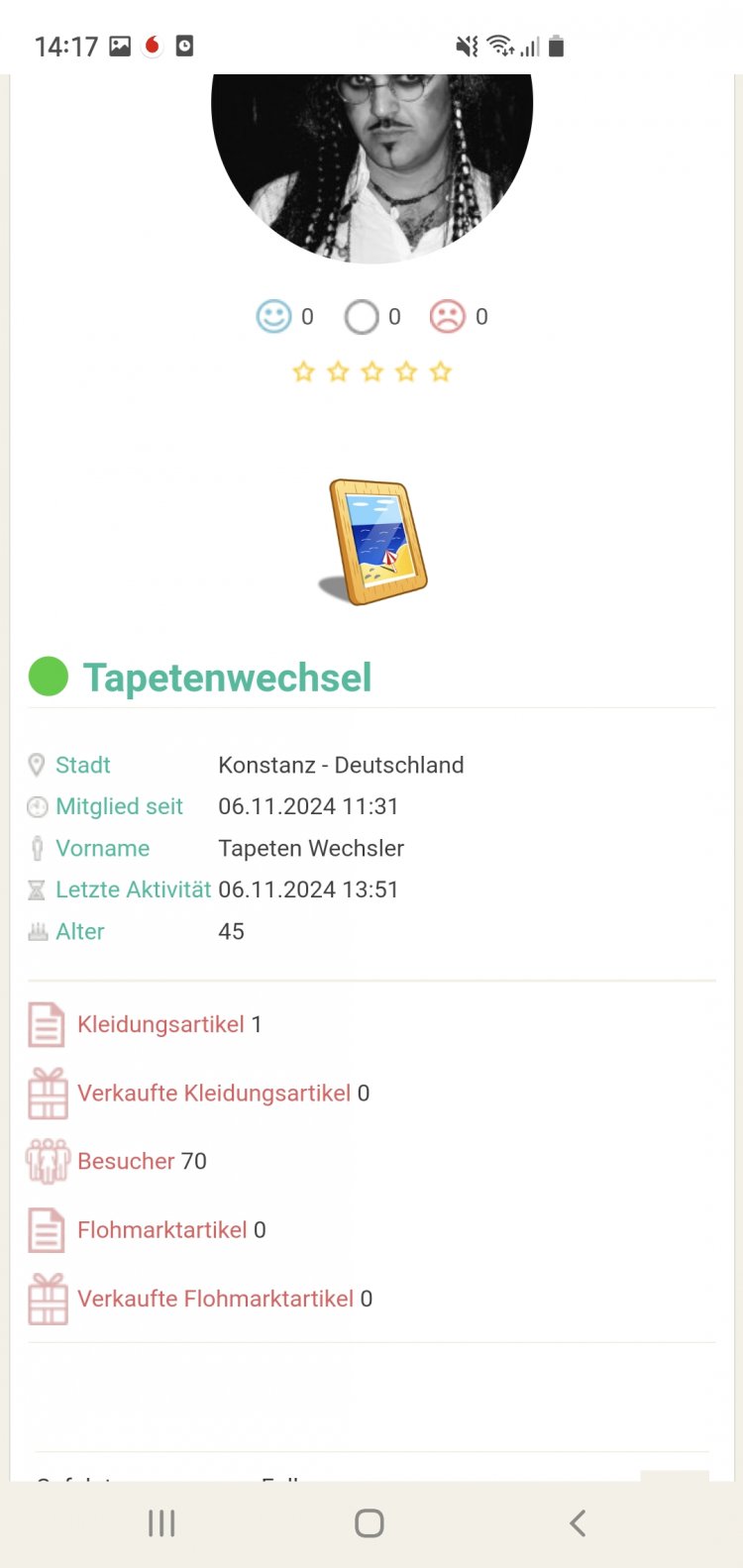This screenshot has width=743, height=1568.
Task: Tap the negative ratings frown face
Action: pos(447,317)
